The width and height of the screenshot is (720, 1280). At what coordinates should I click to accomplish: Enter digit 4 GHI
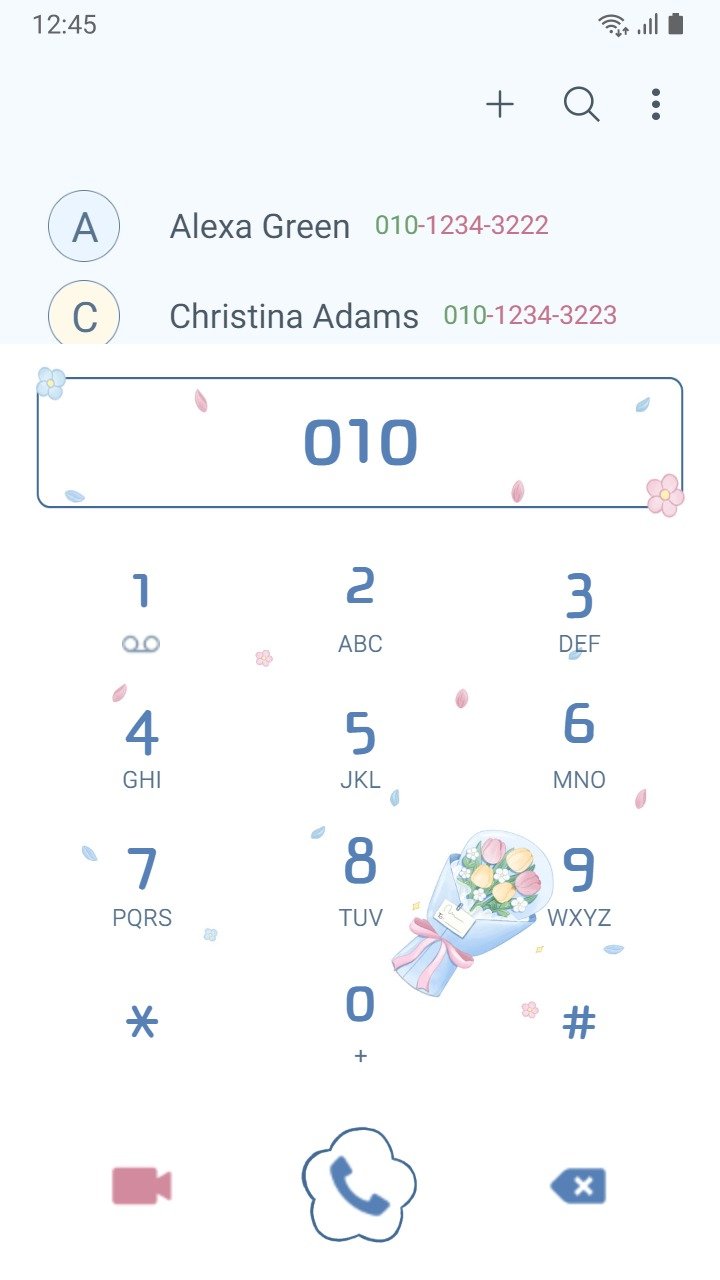(141, 747)
